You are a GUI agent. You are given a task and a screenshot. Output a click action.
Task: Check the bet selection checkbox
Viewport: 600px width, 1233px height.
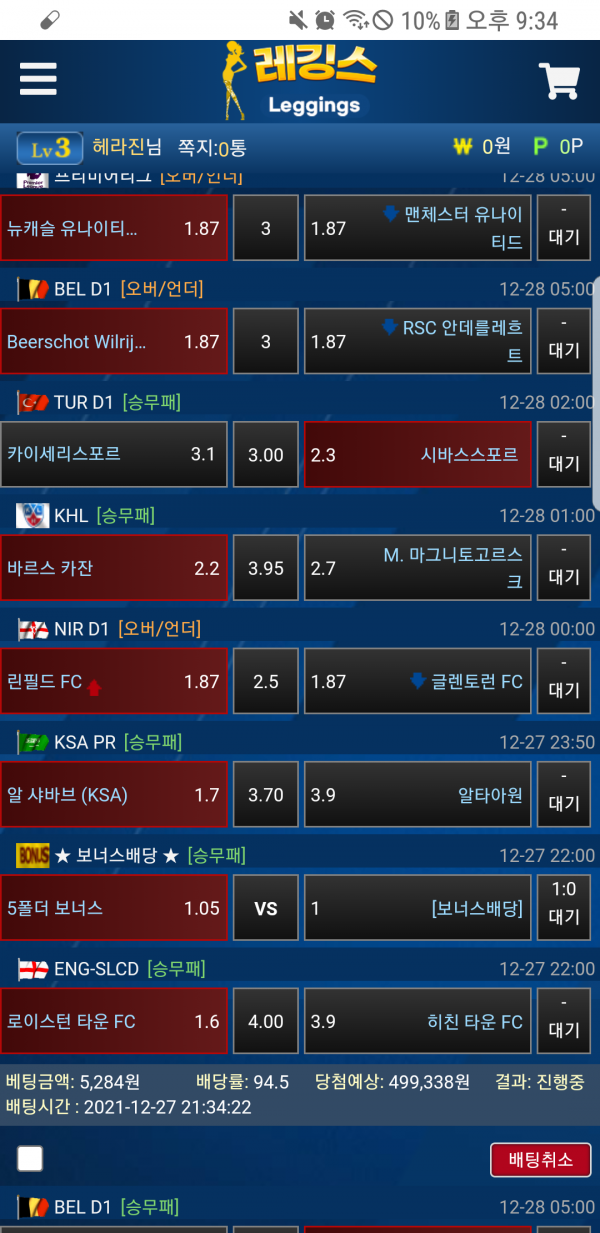pos(30,1159)
